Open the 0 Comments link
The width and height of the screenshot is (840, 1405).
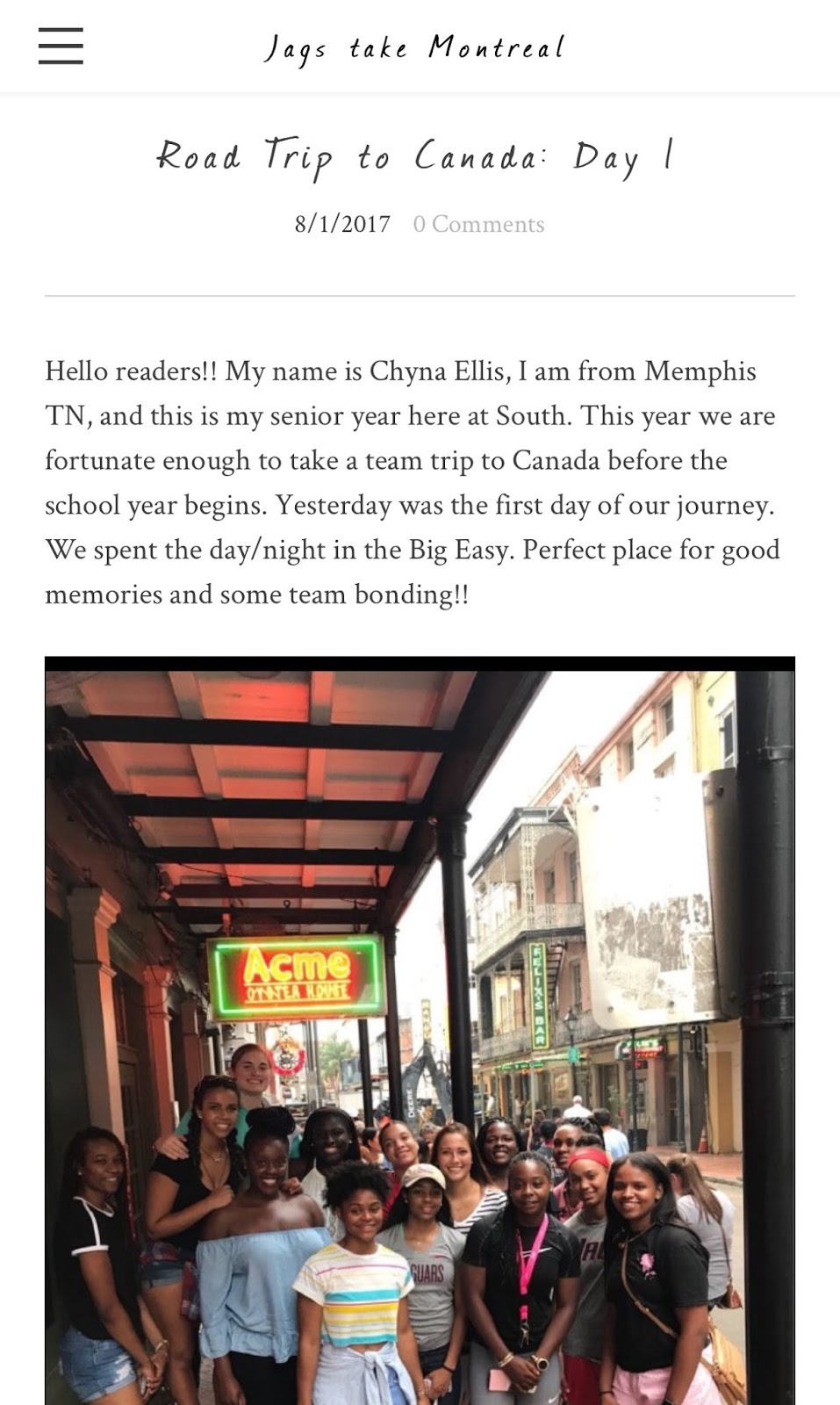click(478, 224)
